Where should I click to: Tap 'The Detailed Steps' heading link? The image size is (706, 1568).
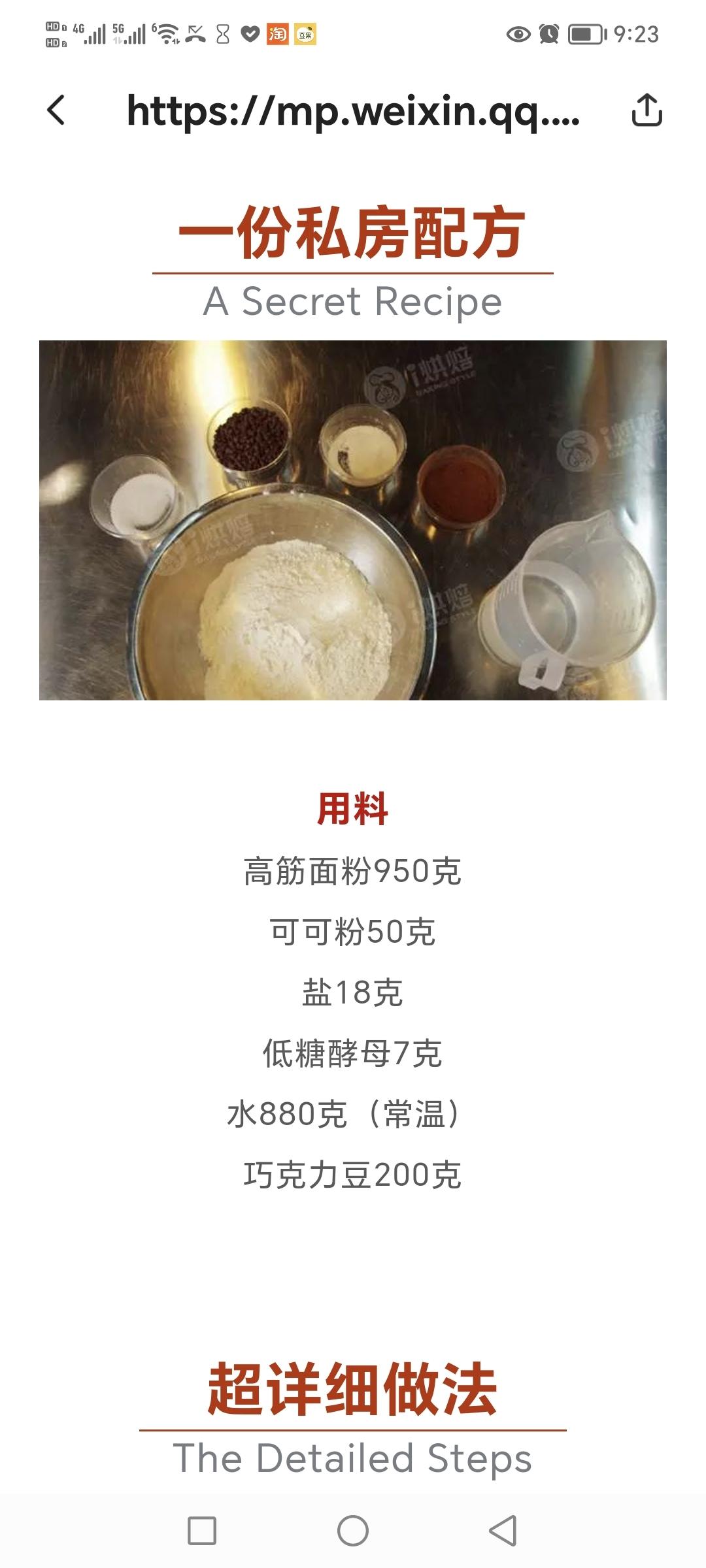pos(353,1455)
